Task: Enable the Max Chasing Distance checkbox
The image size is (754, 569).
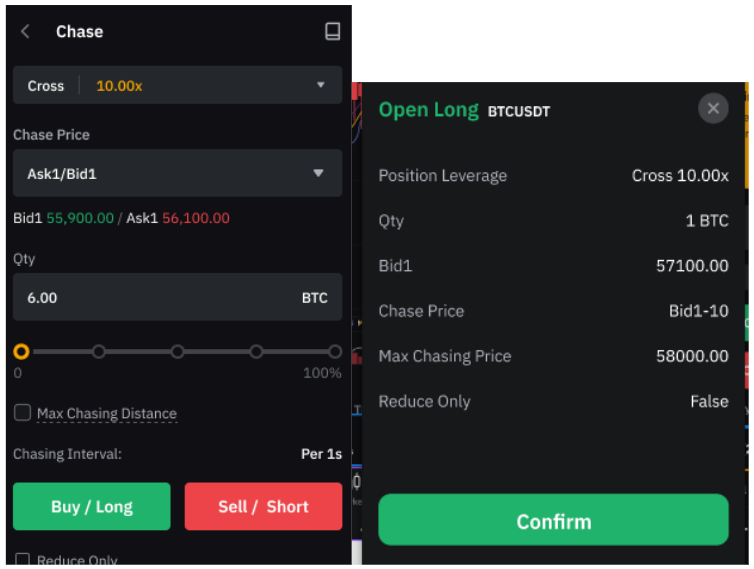Action: (x=23, y=412)
